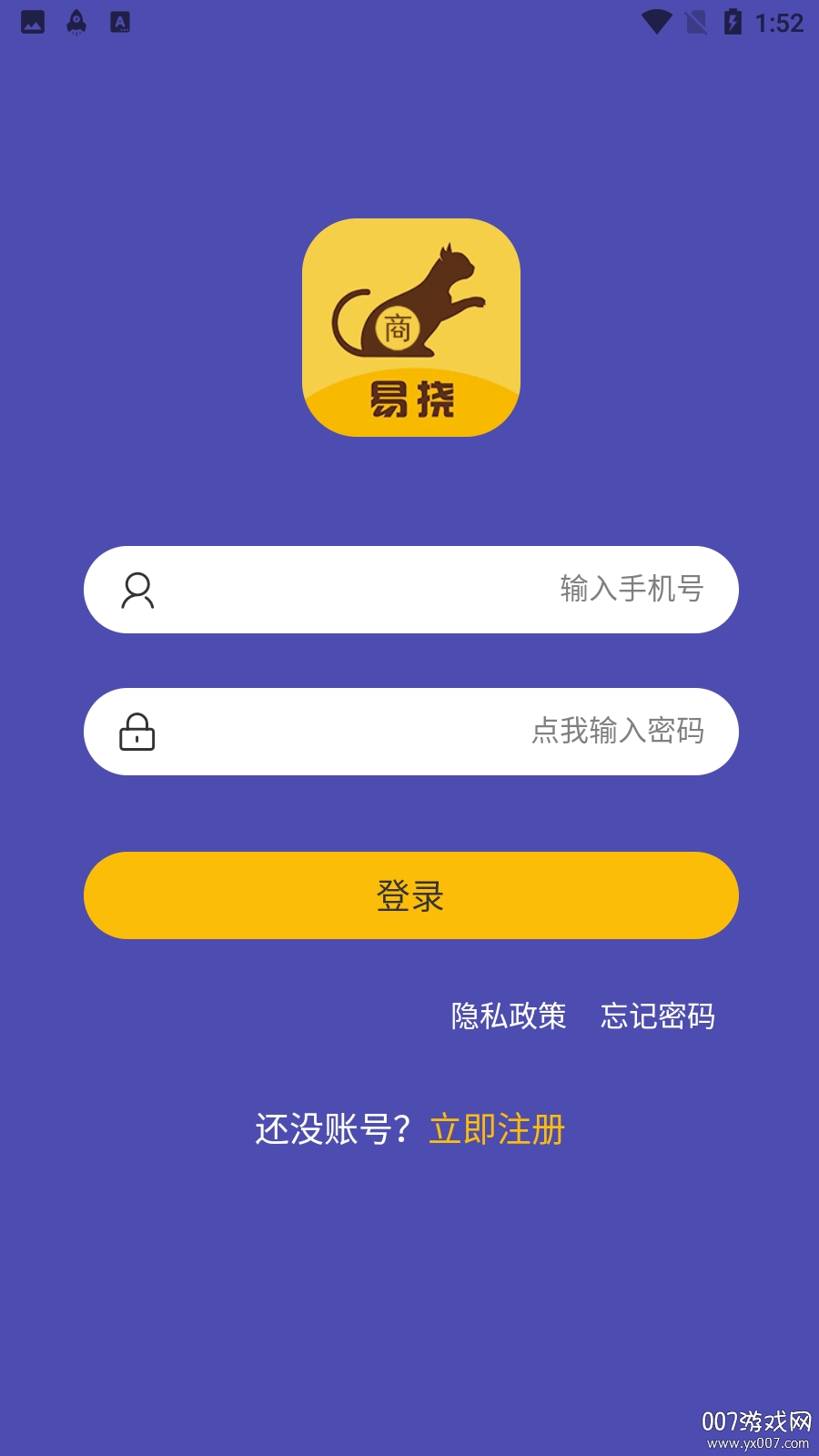This screenshot has width=819, height=1456.
Task: Tap the SIM card status icon
Action: 694,23
